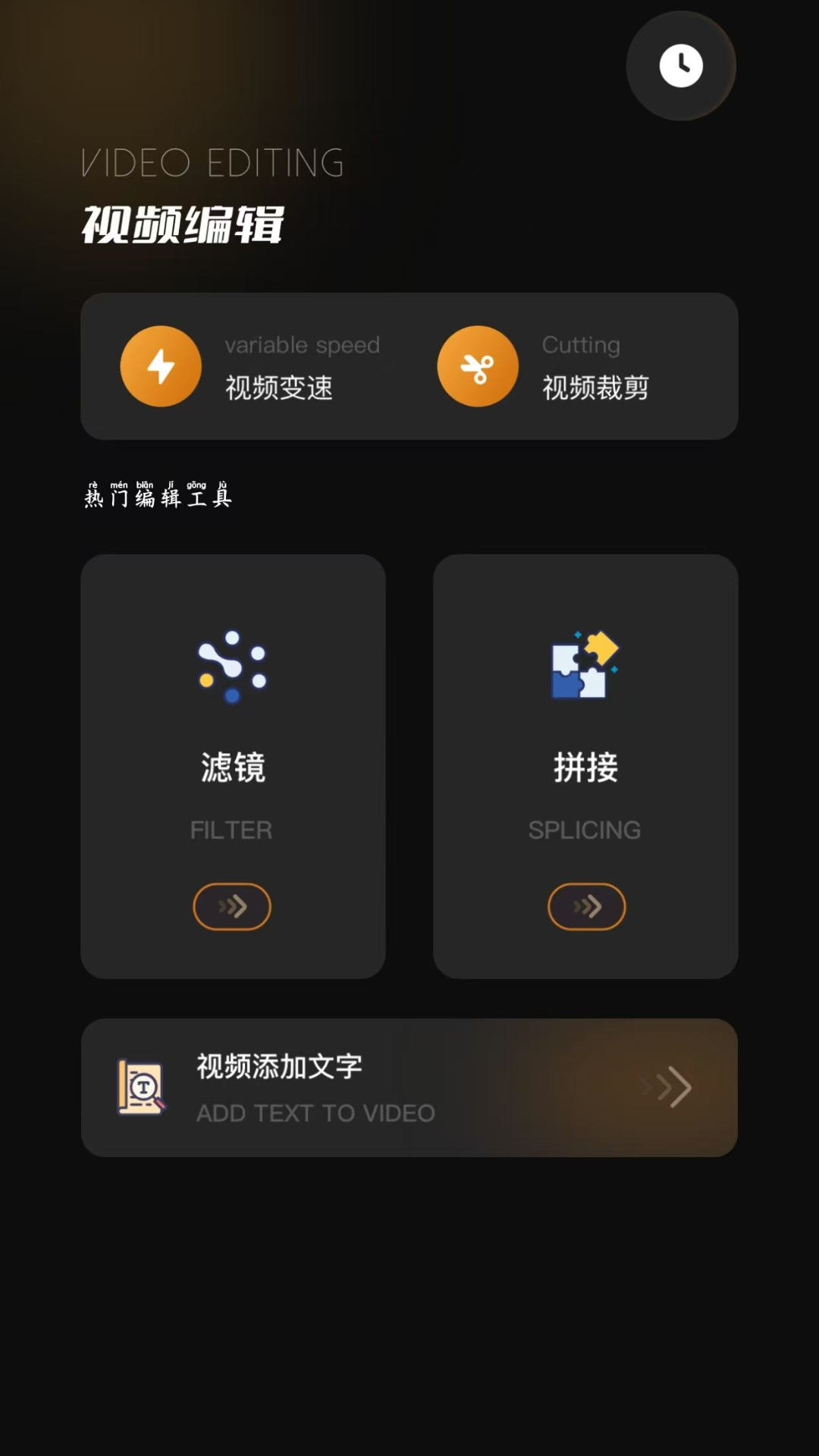Screen dimensions: 819x1456
Task: Open the history by clicking the clock icon
Action: tap(680, 66)
